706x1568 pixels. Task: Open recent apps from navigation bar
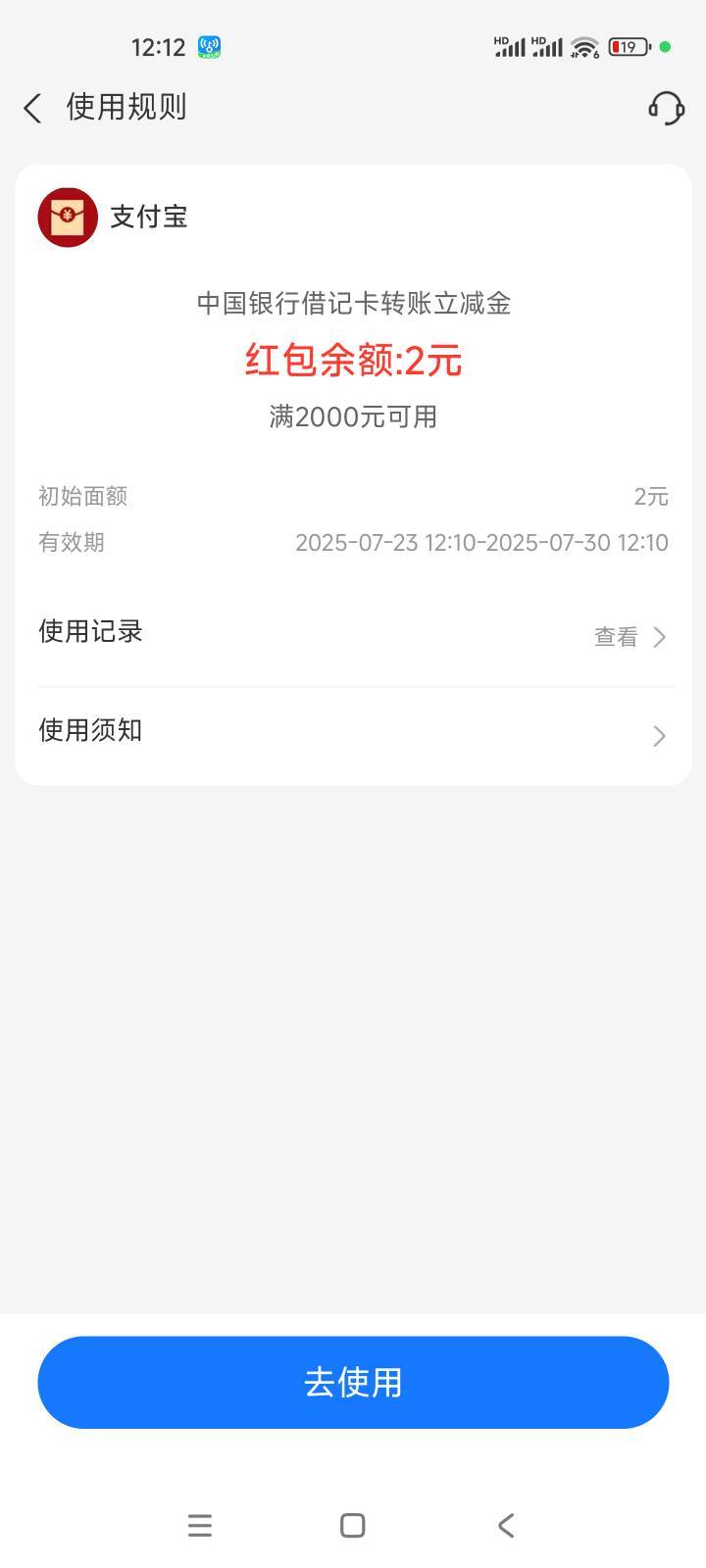click(200, 1525)
